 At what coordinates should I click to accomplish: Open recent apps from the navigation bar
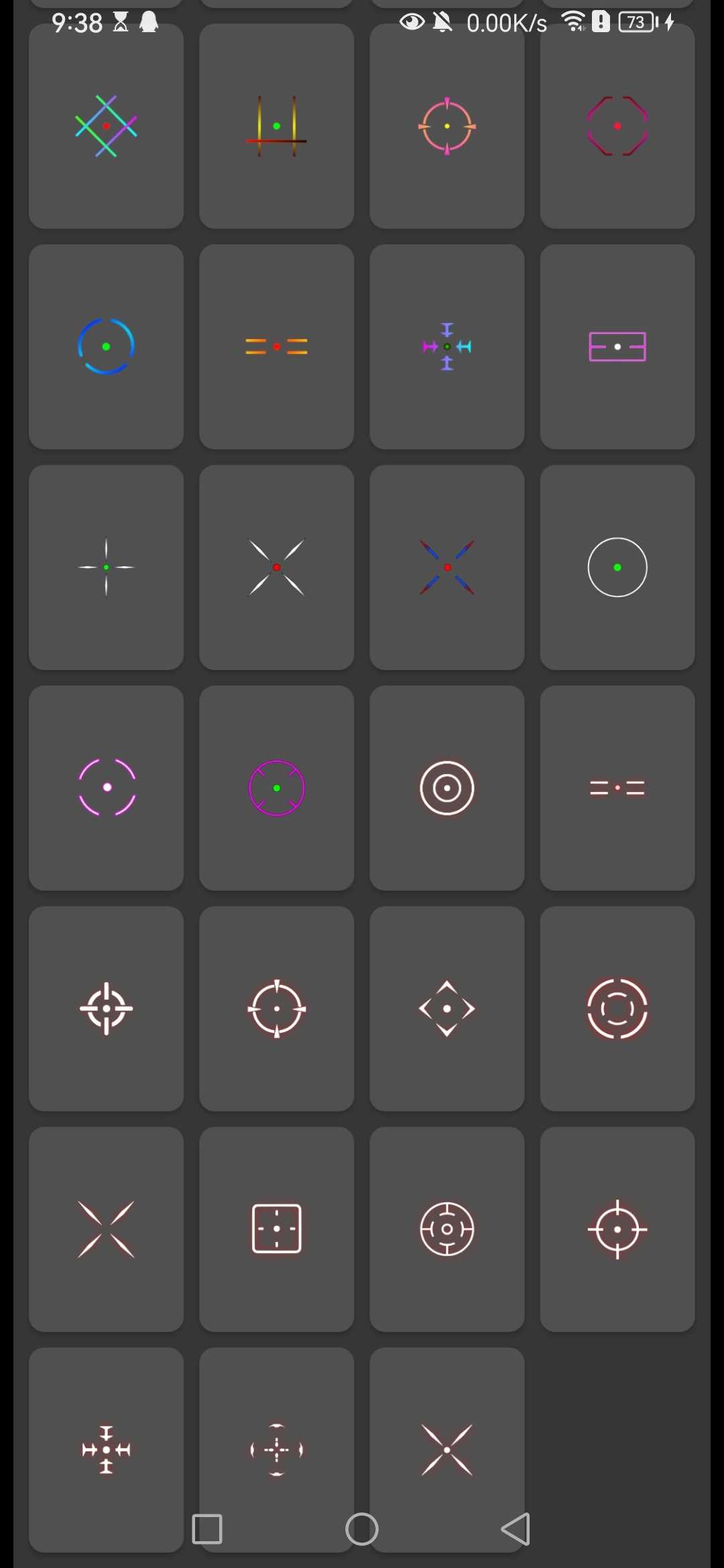pyautogui.click(x=206, y=1529)
